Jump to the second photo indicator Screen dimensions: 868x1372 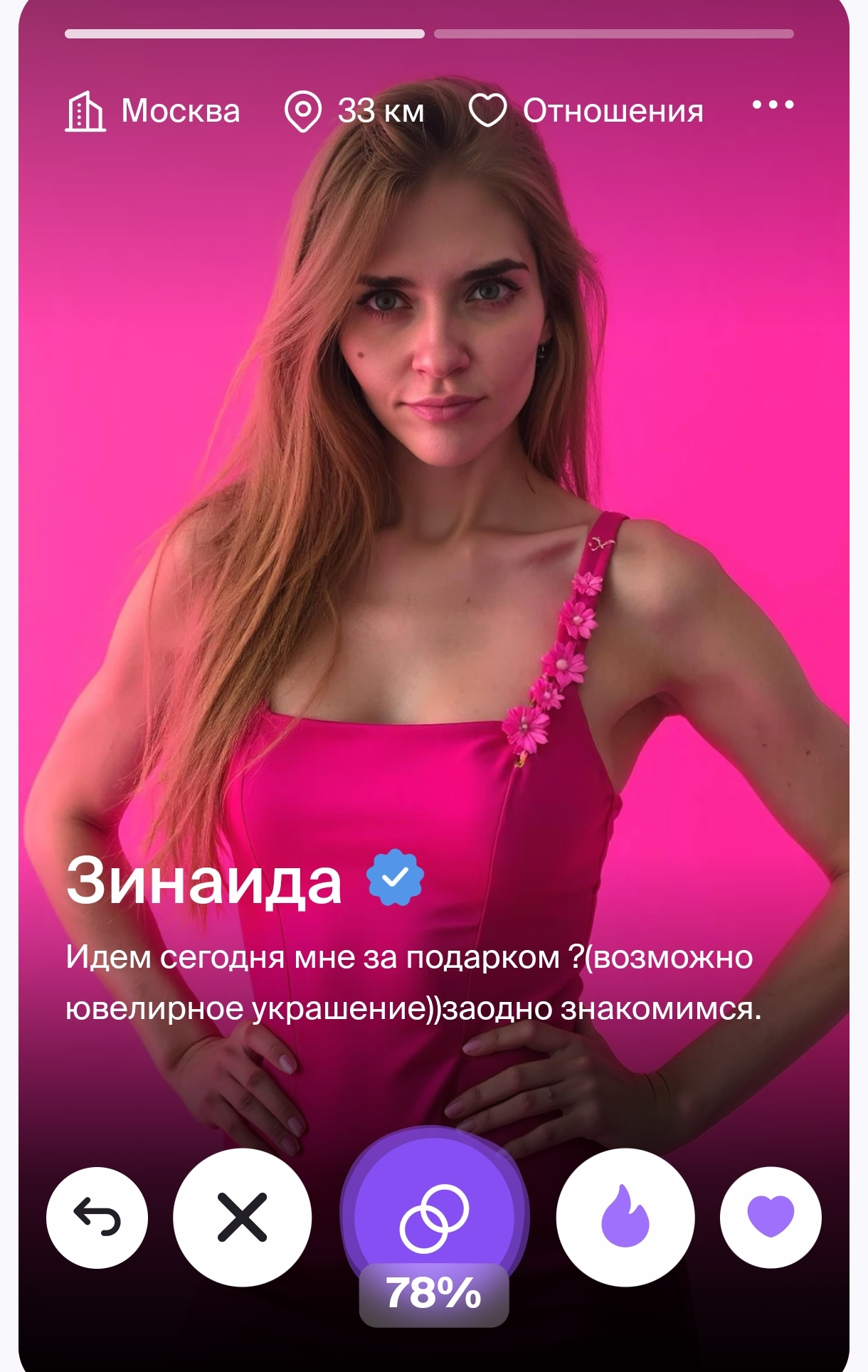[x=614, y=34]
